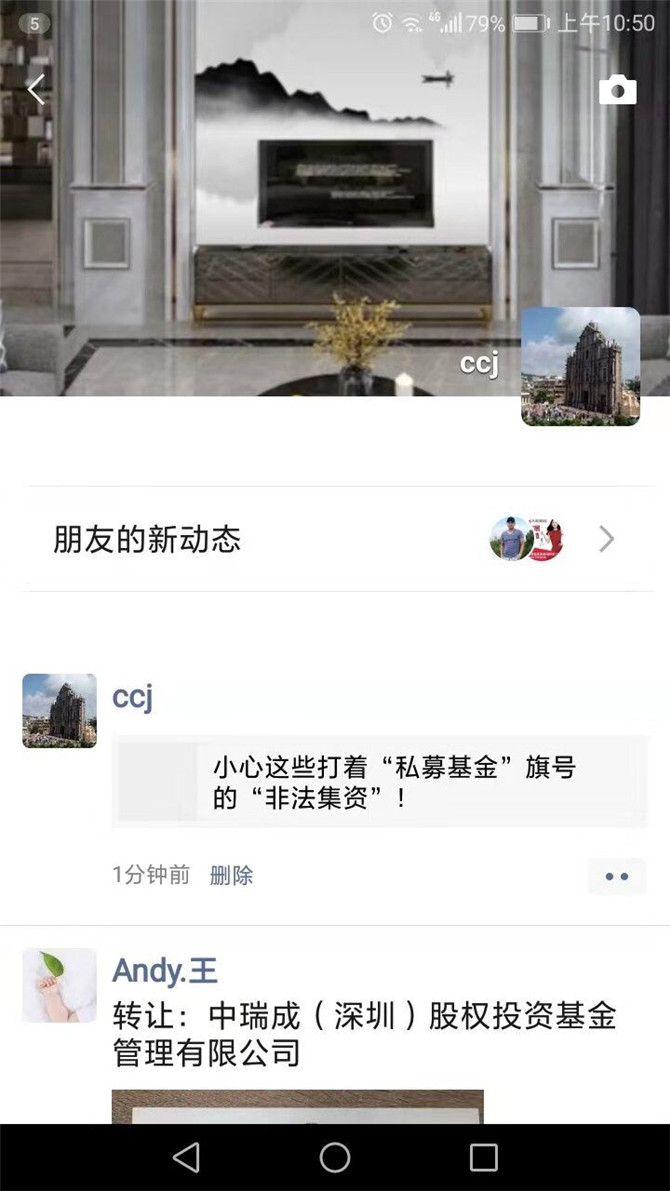Open ccj's profile picture on the cover
Viewport: 670px width, 1191px height.
click(580, 366)
